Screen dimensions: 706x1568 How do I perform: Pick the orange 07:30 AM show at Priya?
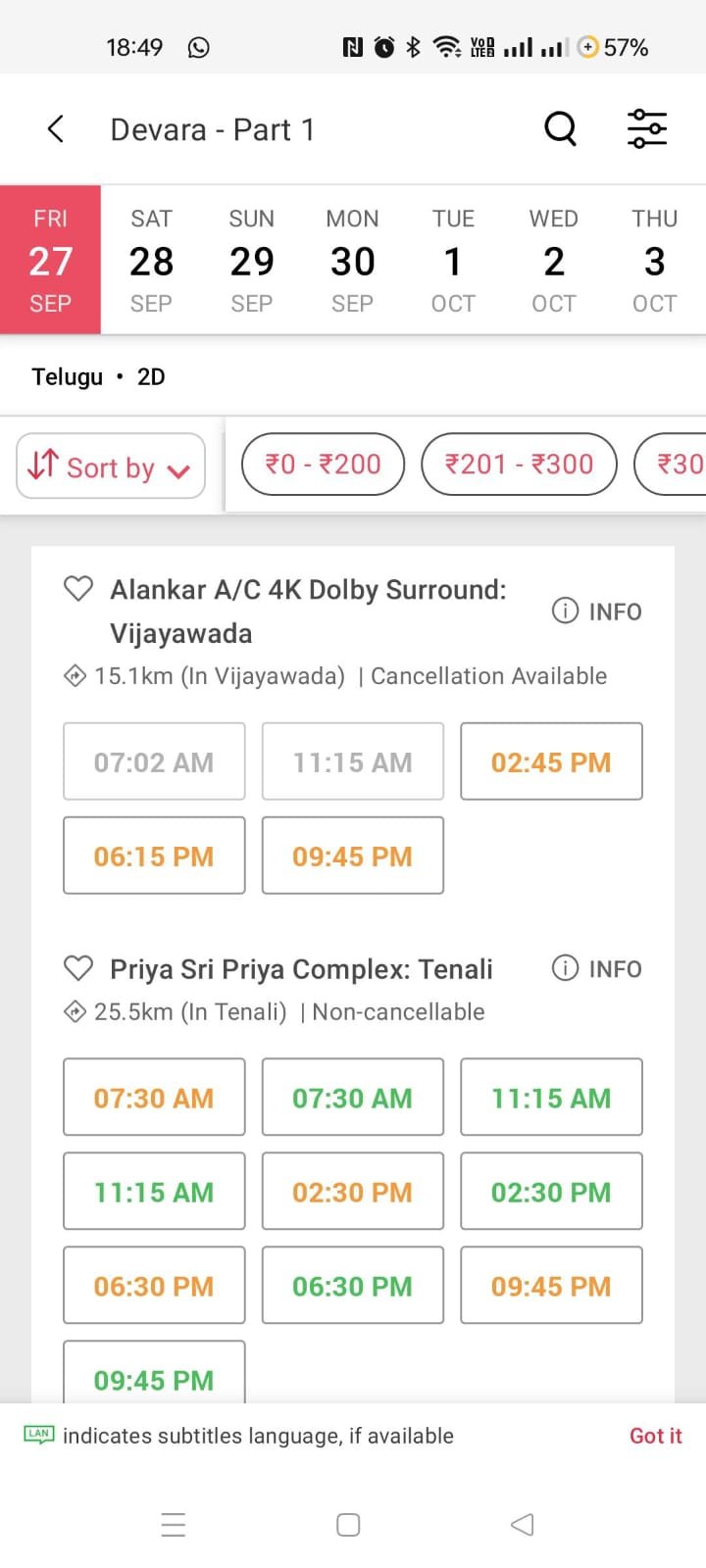pos(154,1097)
